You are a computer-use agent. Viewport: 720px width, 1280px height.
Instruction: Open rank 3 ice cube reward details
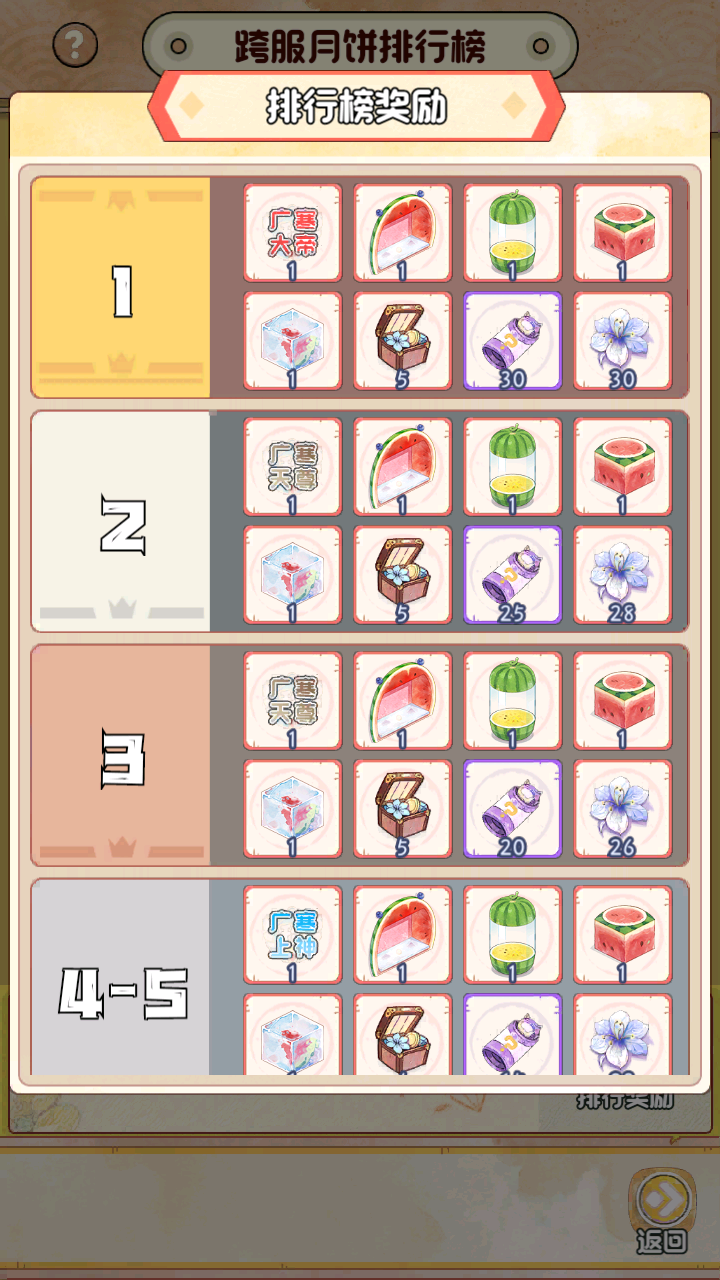click(293, 808)
